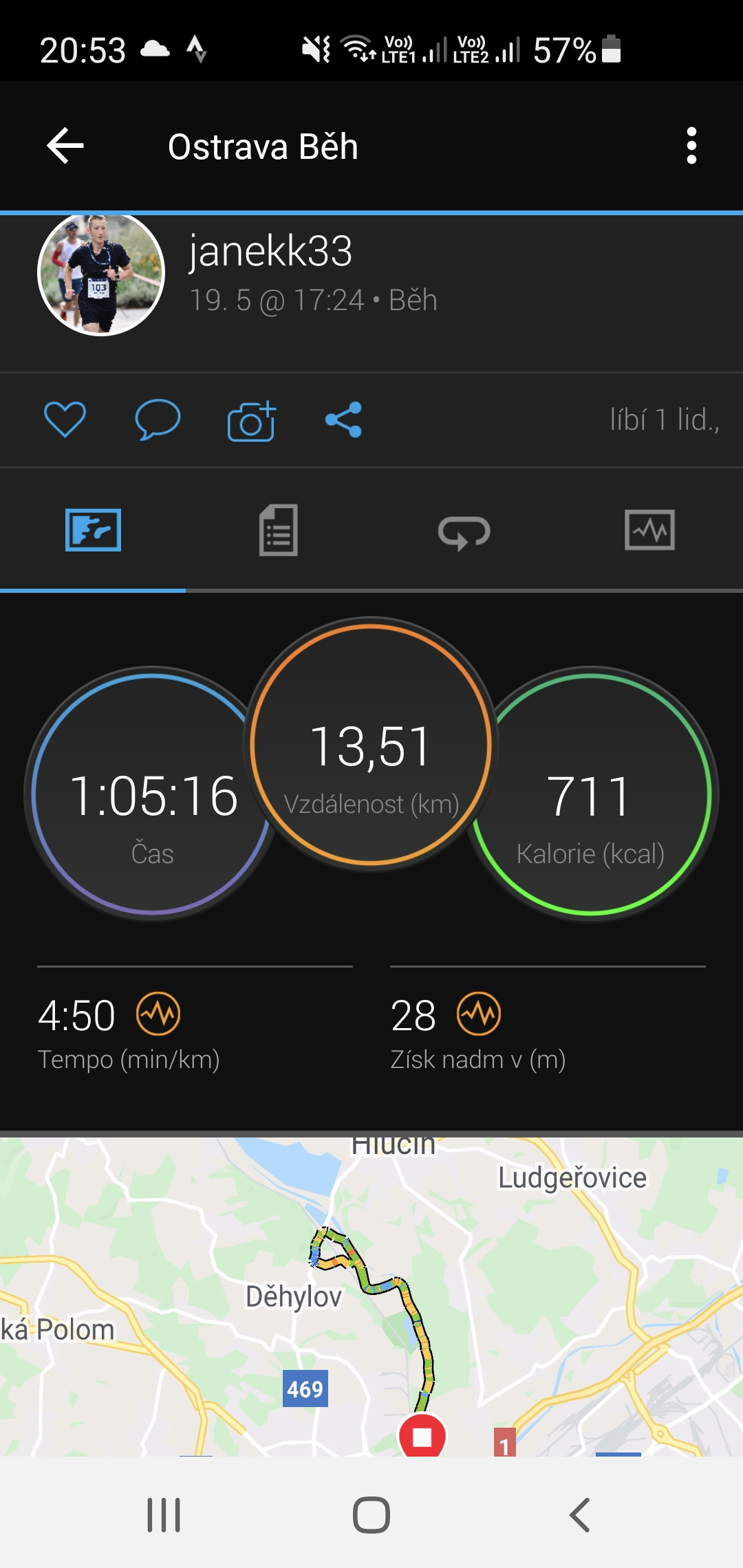Open the three-dot overflow menu
This screenshot has height=1568, width=743.
coord(691,146)
